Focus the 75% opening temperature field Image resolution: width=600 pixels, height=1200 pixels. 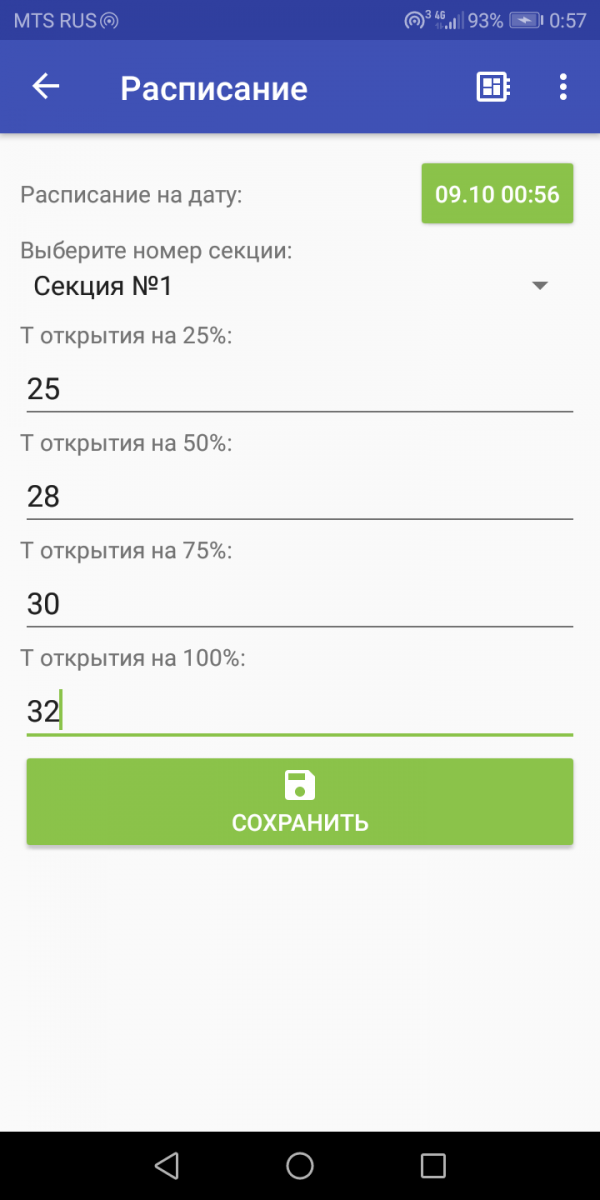click(299, 604)
